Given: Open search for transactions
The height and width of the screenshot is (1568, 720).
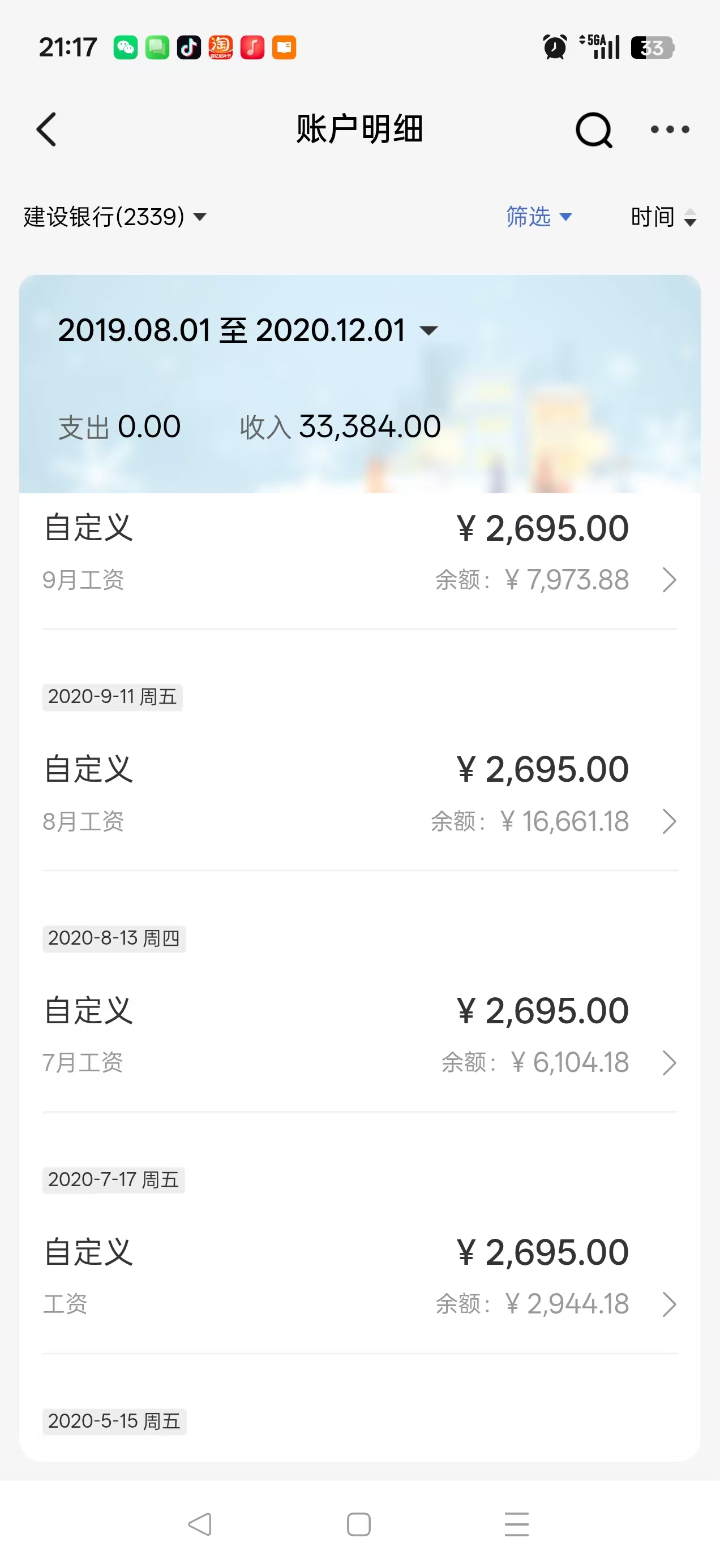Looking at the screenshot, I should point(593,130).
